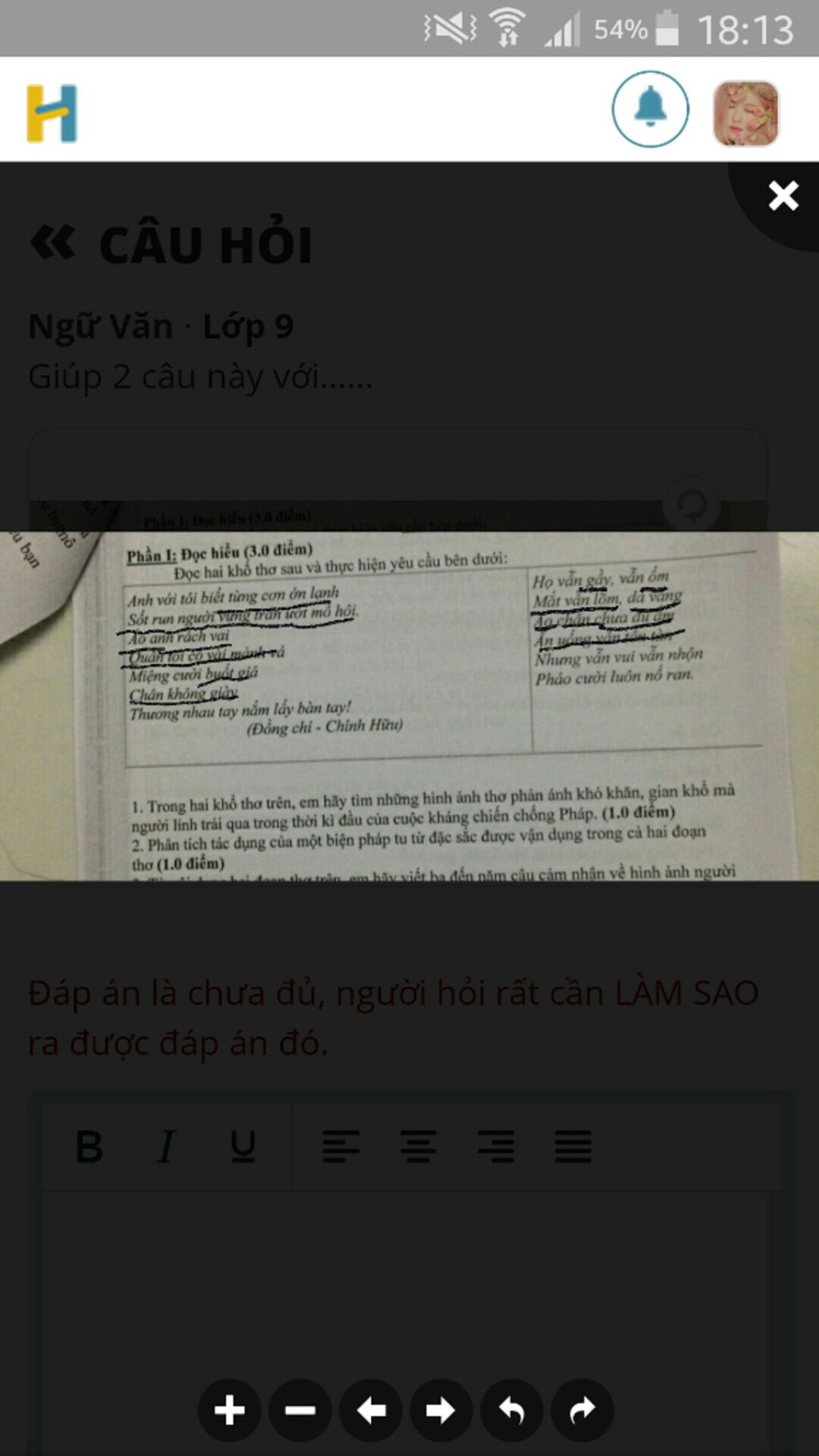The image size is (819, 1456).
Task: Zoom in with the plus button
Action: [x=230, y=1410]
